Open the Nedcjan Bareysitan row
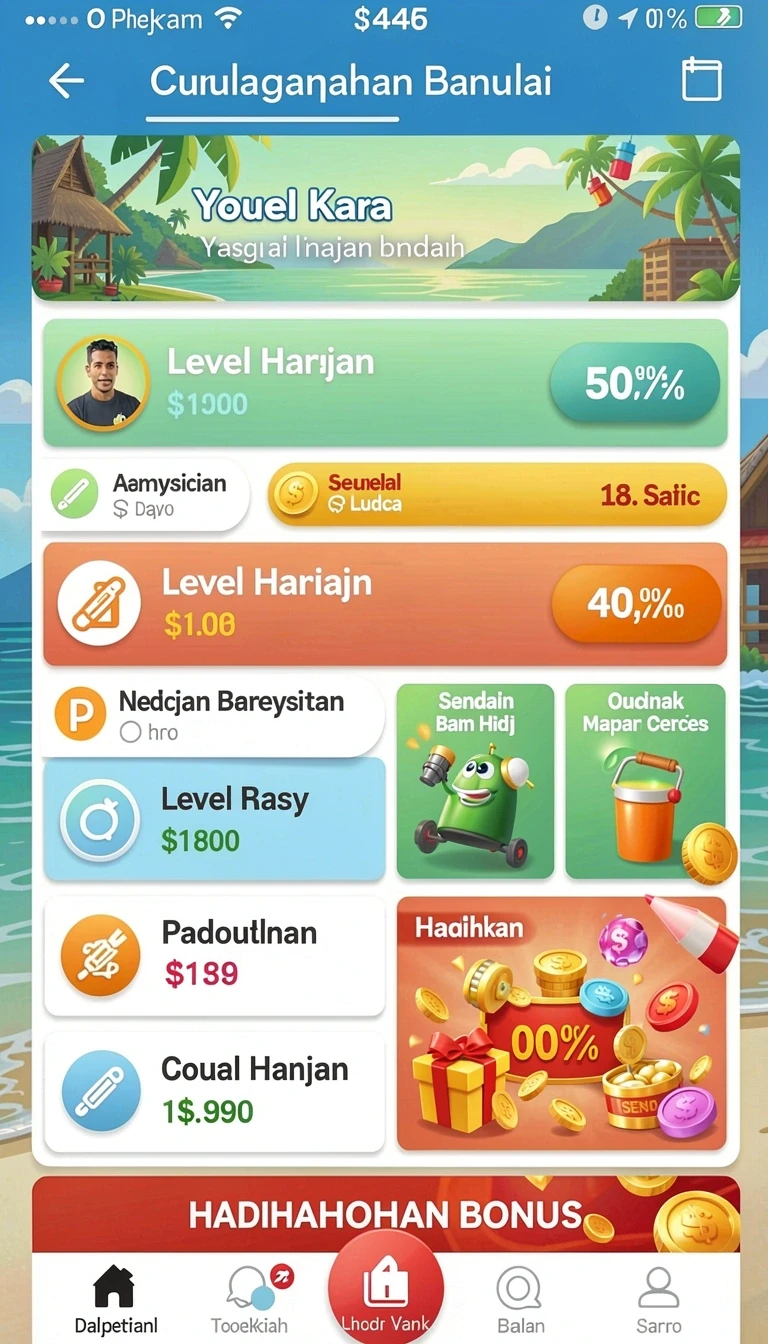The height and width of the screenshot is (1344, 768). pyautogui.click(x=211, y=716)
